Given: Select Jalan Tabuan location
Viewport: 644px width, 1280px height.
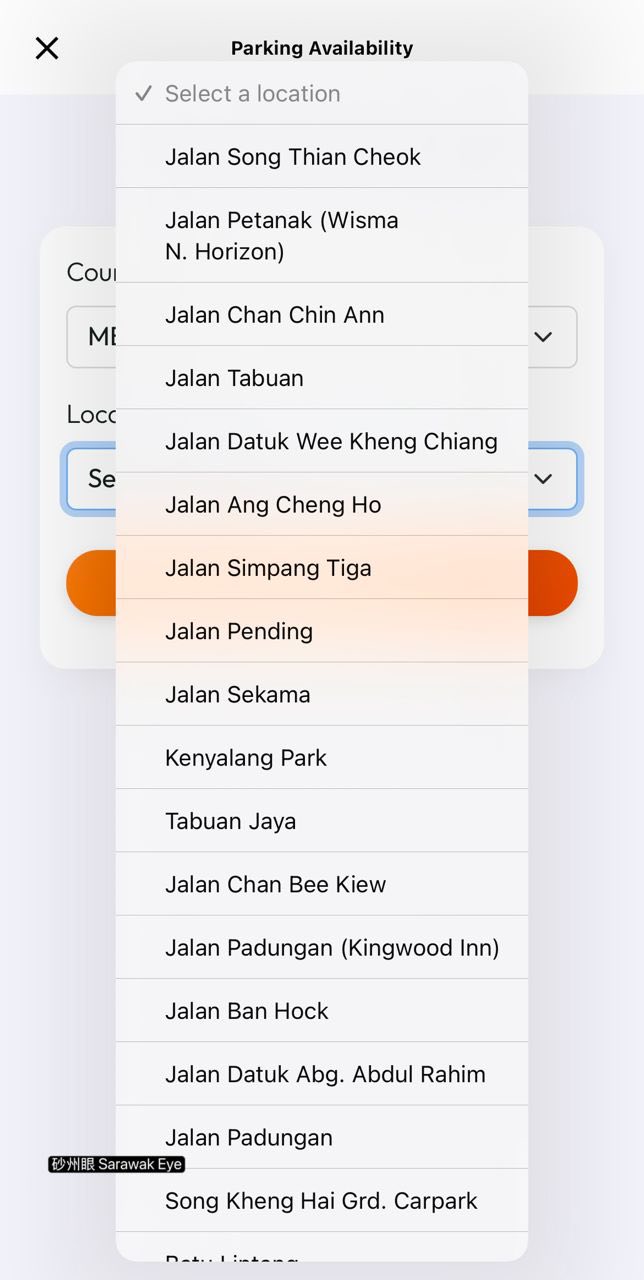Looking at the screenshot, I should 235,378.
